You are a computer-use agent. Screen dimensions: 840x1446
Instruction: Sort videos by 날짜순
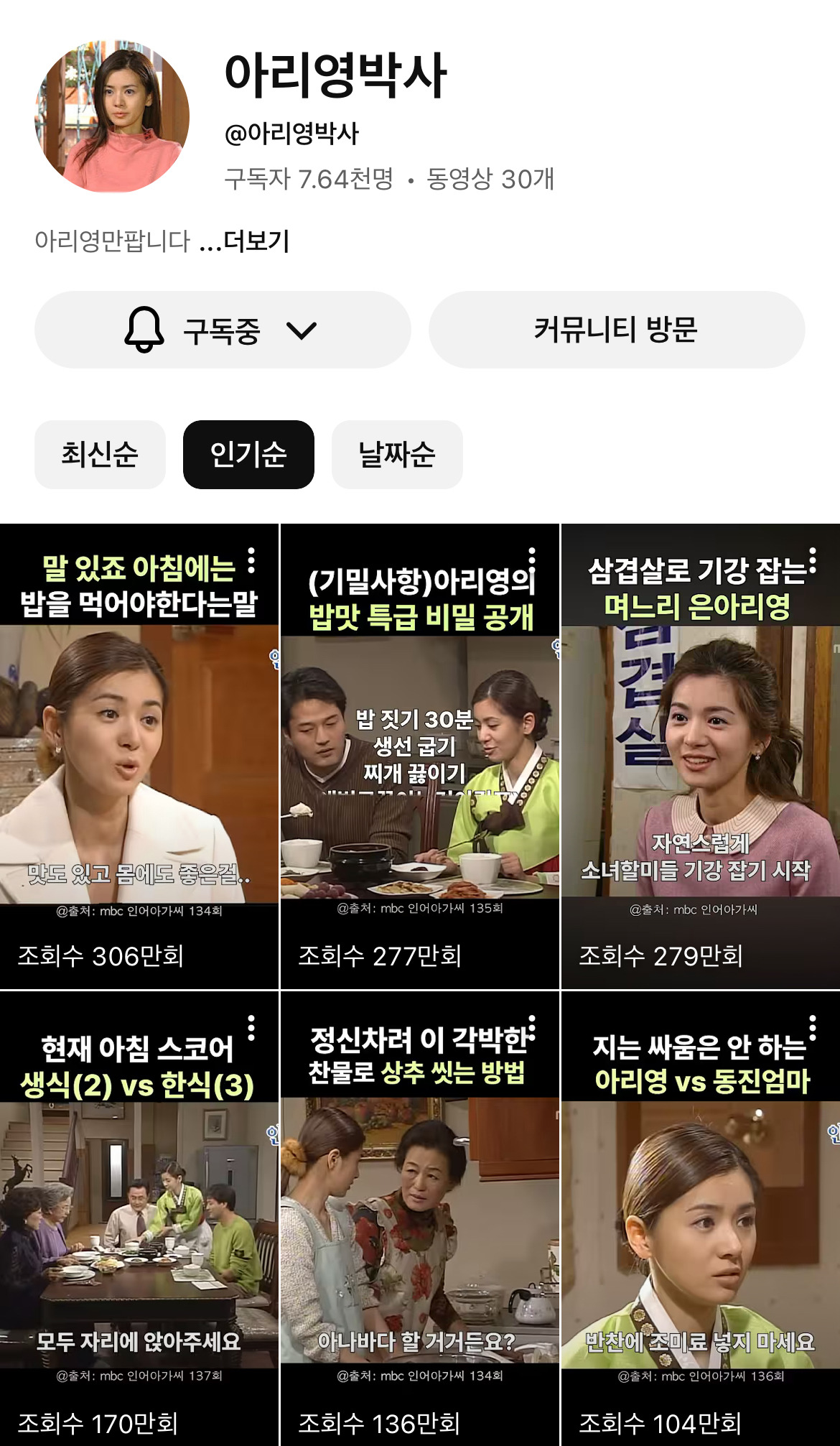tap(397, 455)
